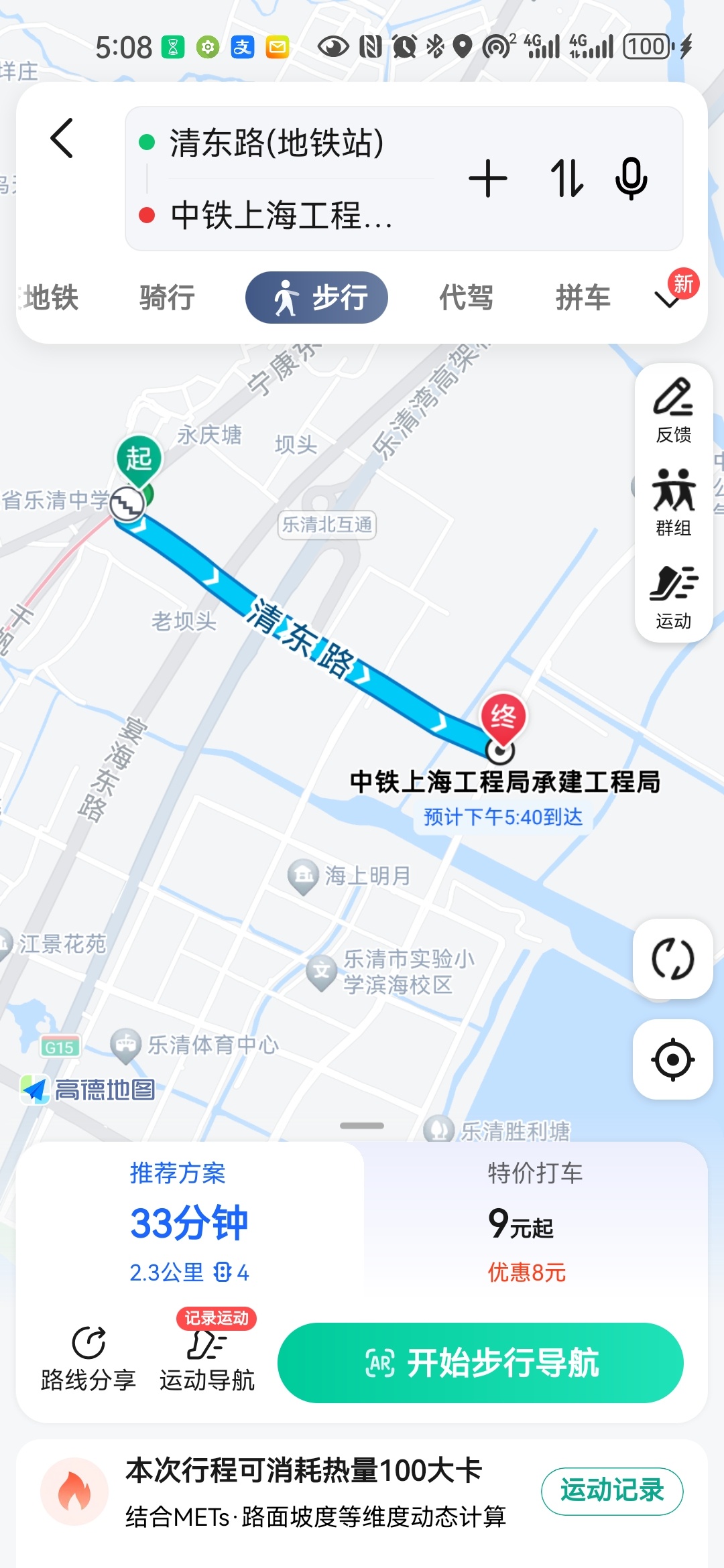Switch to the 代驾 tab
The width and height of the screenshot is (724, 1568).
(466, 298)
